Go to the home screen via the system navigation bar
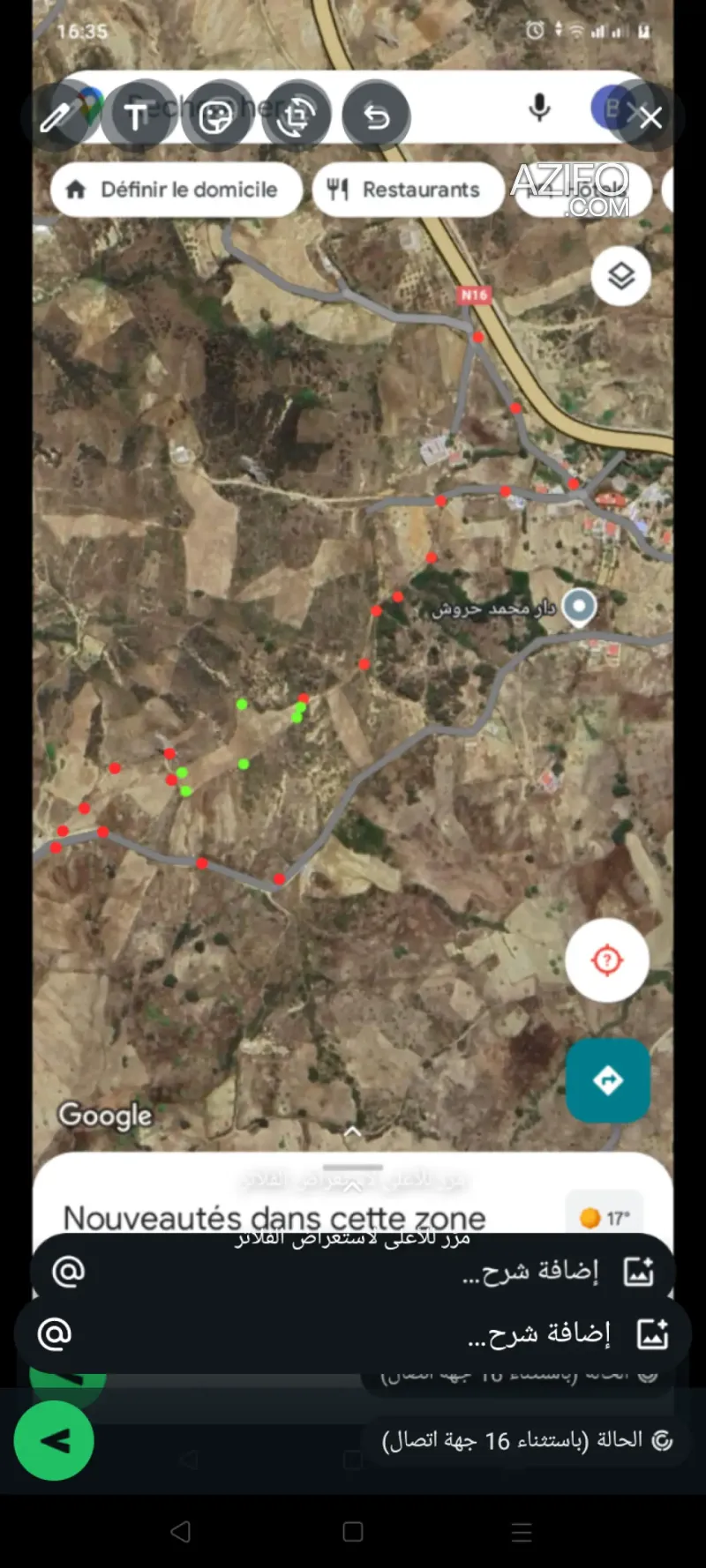The image size is (706, 1568). pos(353,1532)
